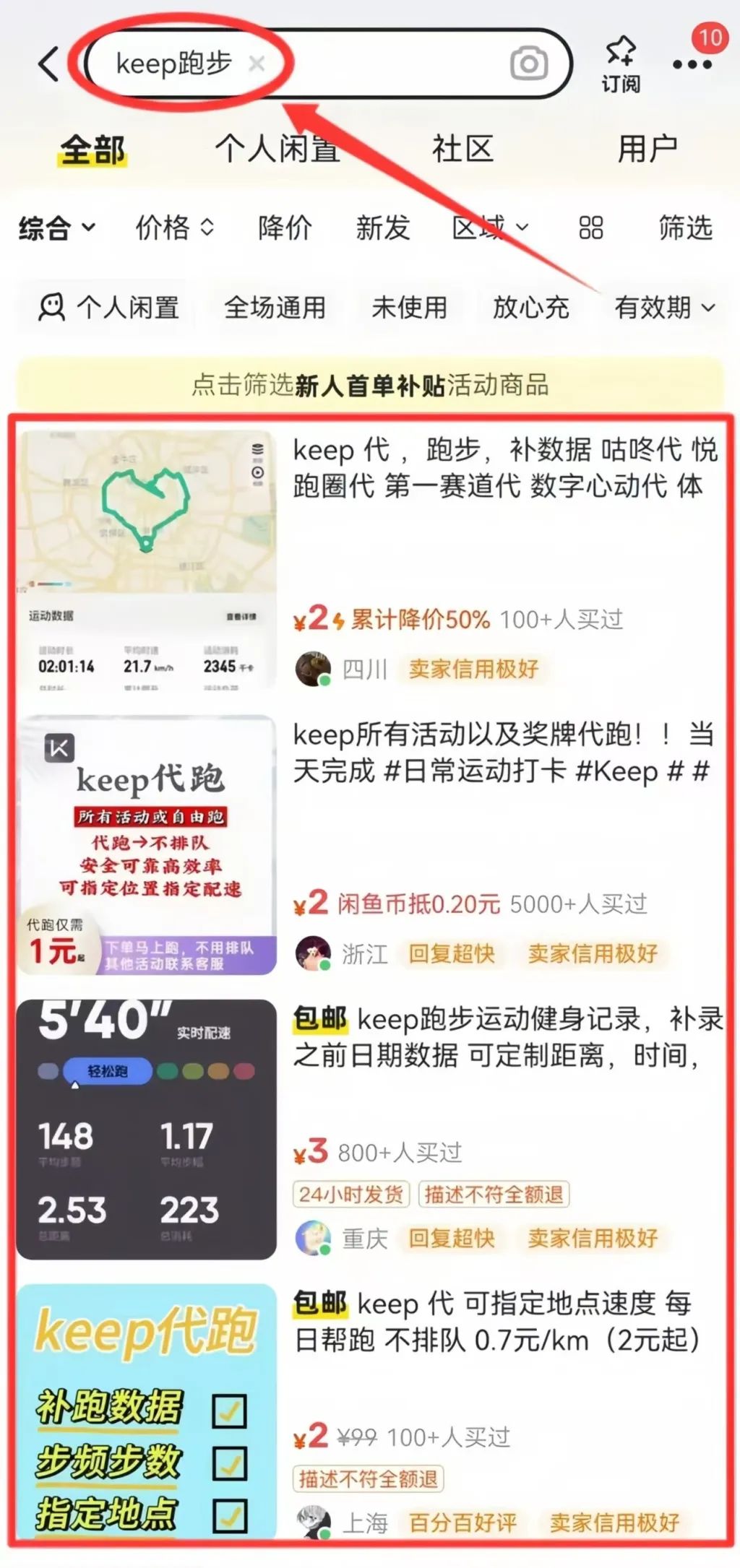
Task: Switch to the 个人闲置 tab
Action: 277,150
